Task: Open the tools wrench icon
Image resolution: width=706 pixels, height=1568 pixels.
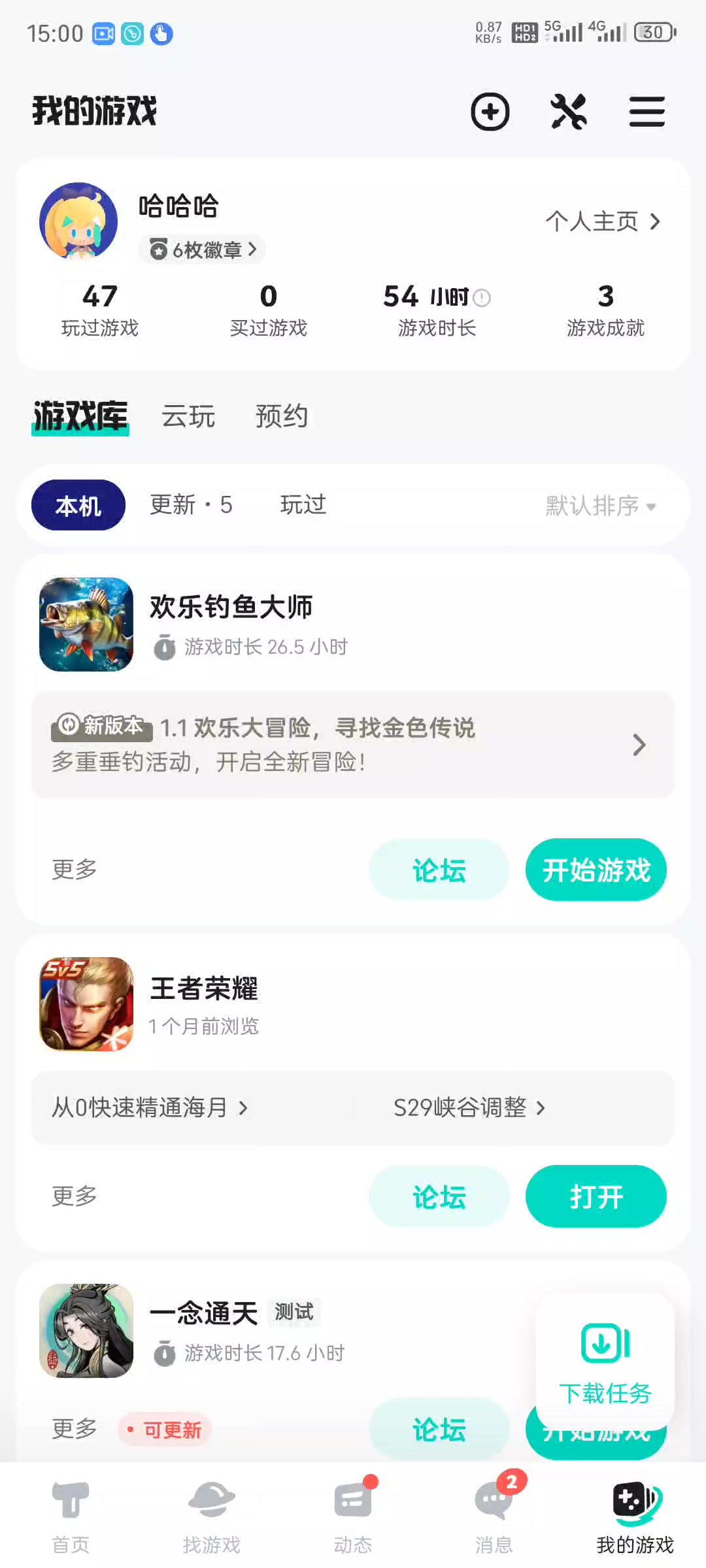Action: tap(569, 112)
